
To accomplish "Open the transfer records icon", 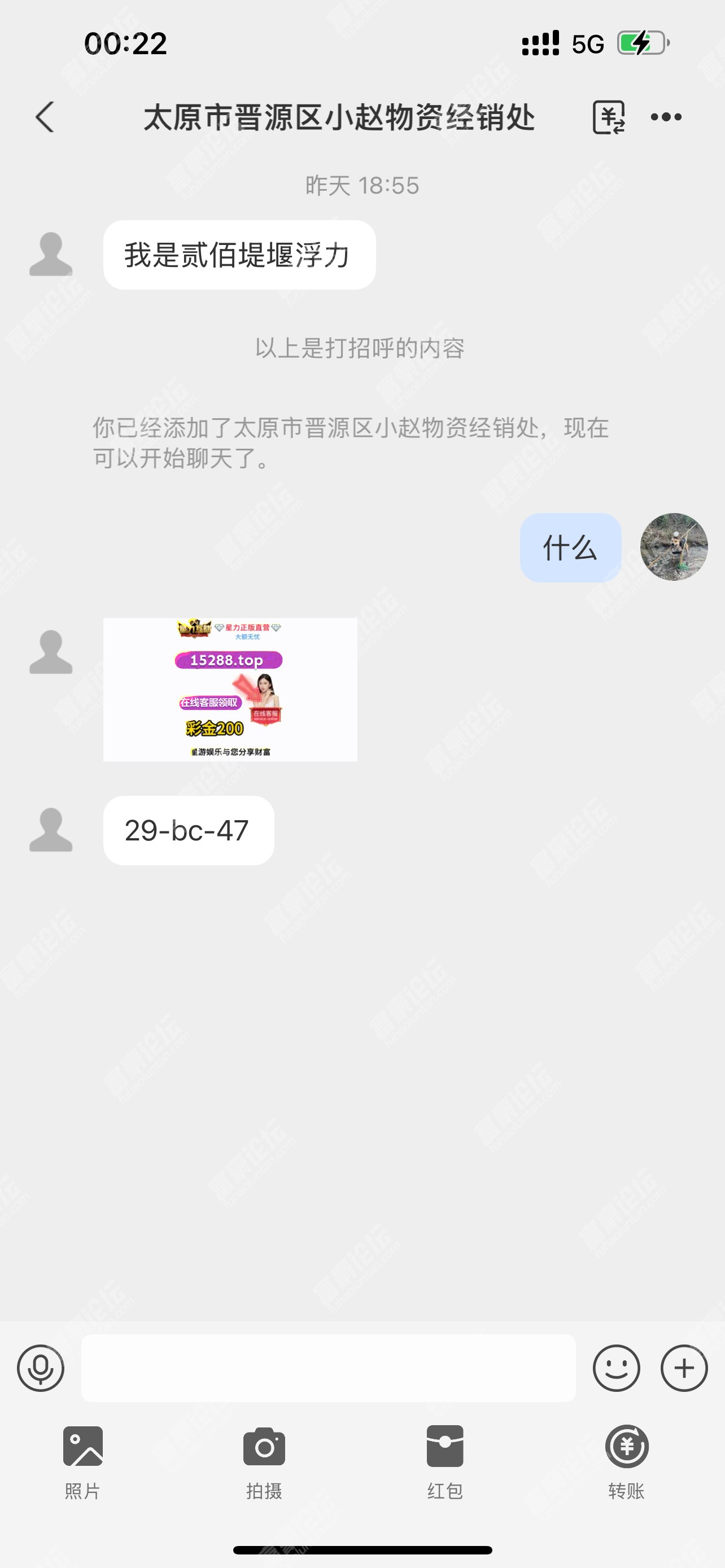I will [x=609, y=117].
